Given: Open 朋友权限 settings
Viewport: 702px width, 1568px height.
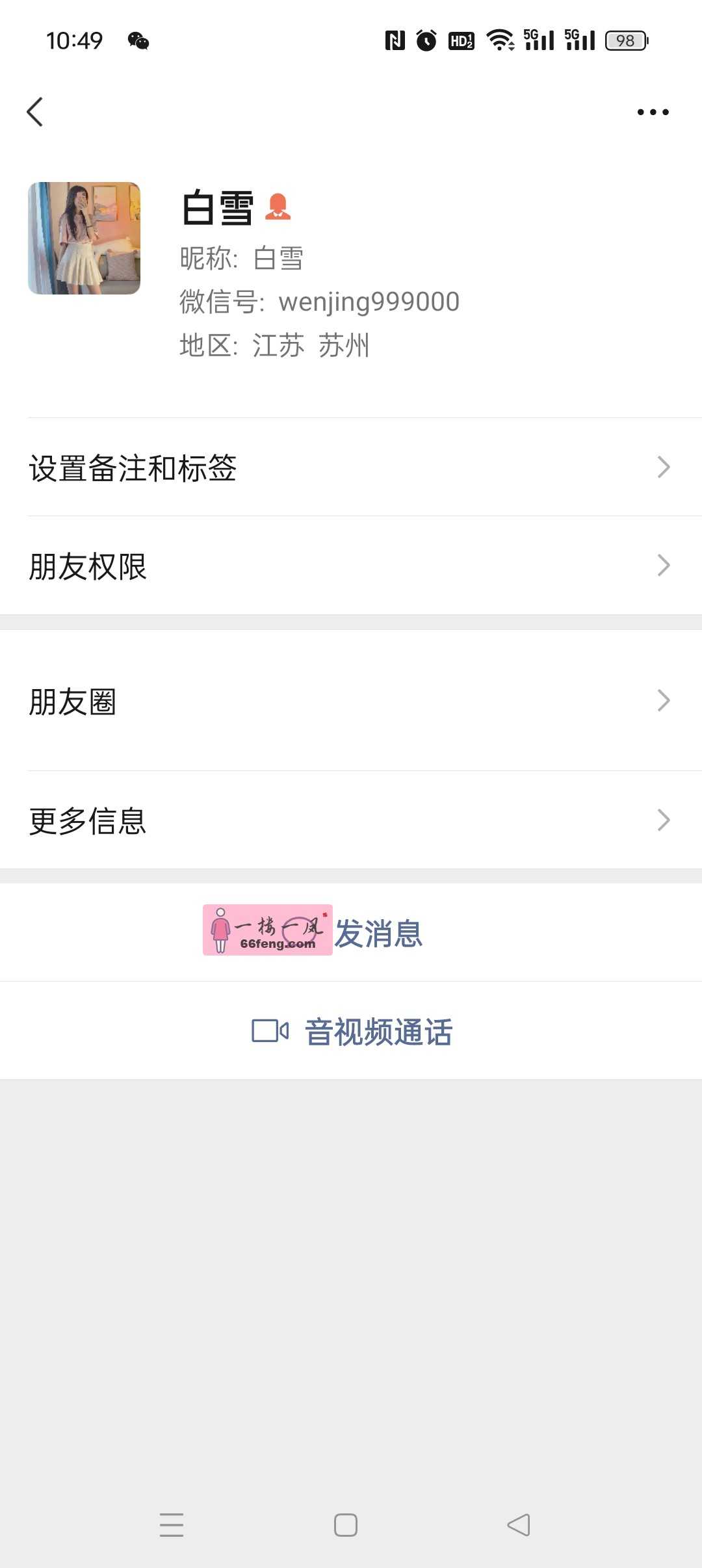Looking at the screenshot, I should tap(351, 566).
